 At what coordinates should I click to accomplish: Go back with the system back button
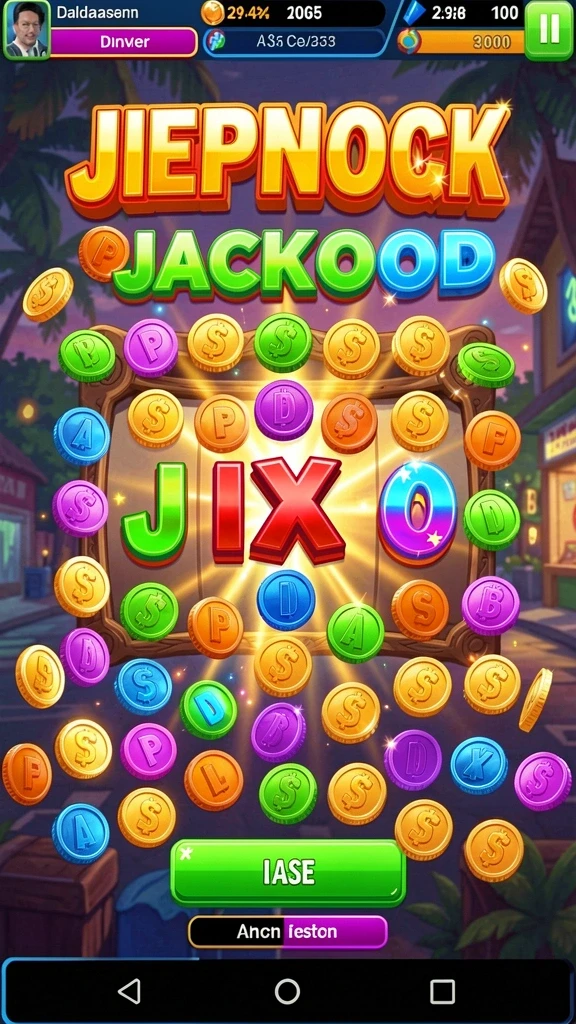[x=130, y=991]
